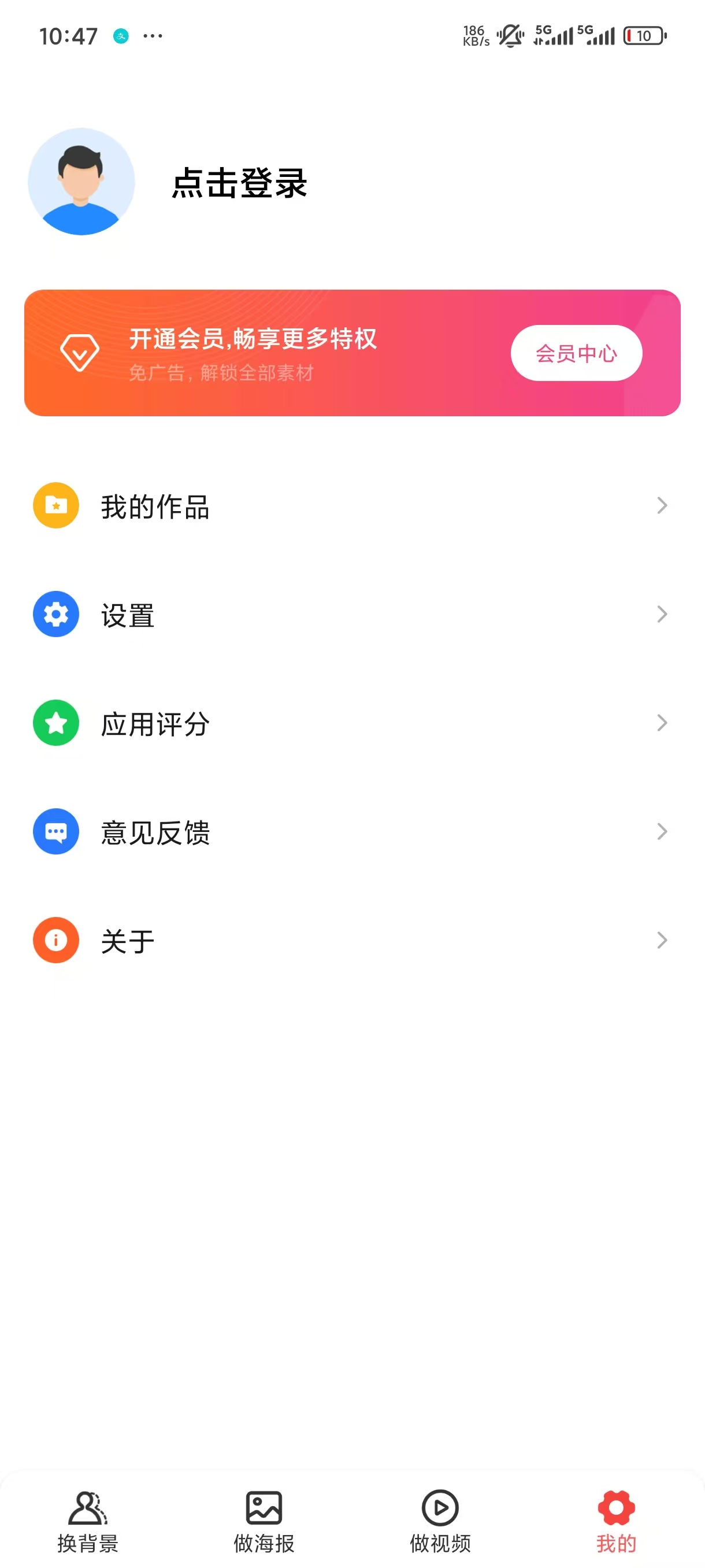705x1568 pixels.
Task: Click the 做海报 picture icon in bottom bar
Action: click(x=264, y=1510)
